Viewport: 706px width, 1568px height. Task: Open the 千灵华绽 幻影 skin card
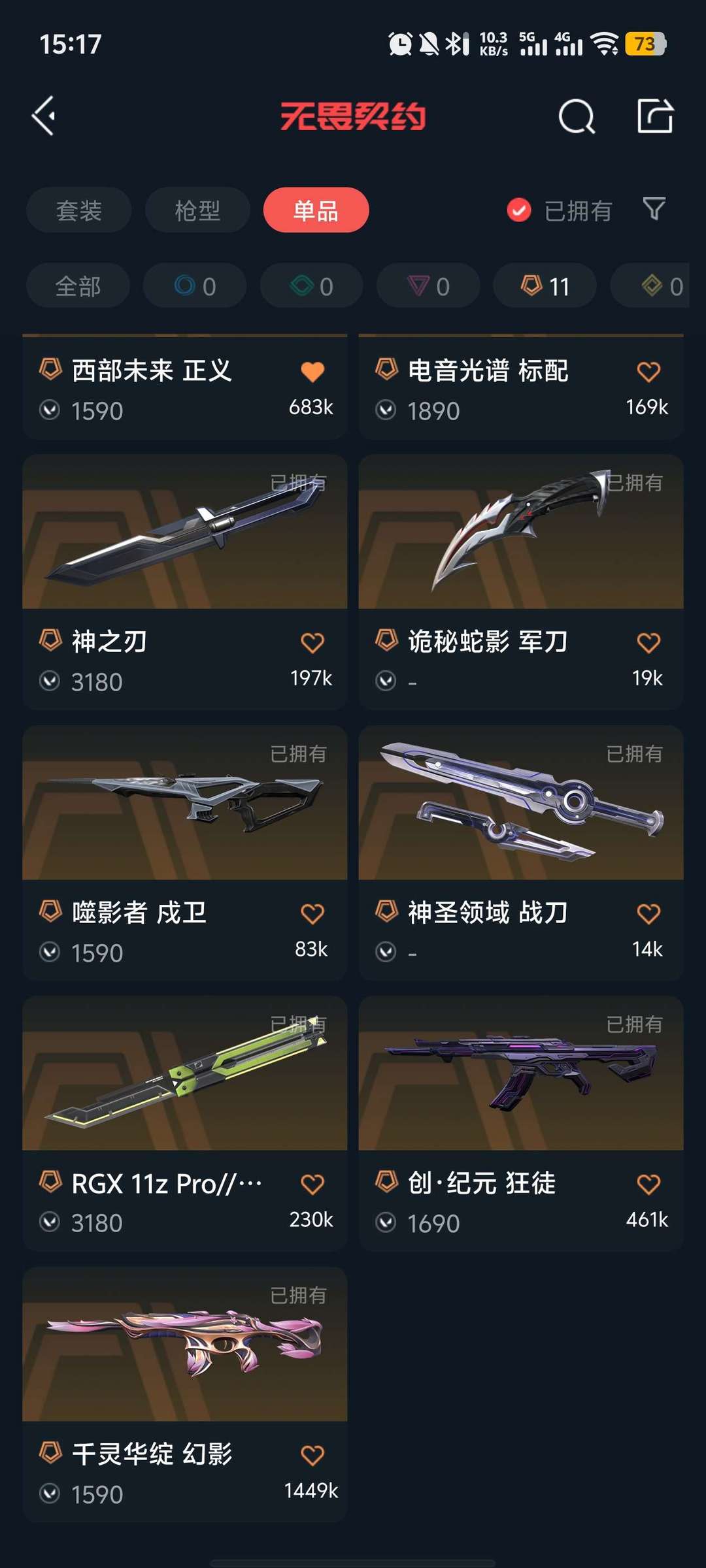[x=185, y=1394]
